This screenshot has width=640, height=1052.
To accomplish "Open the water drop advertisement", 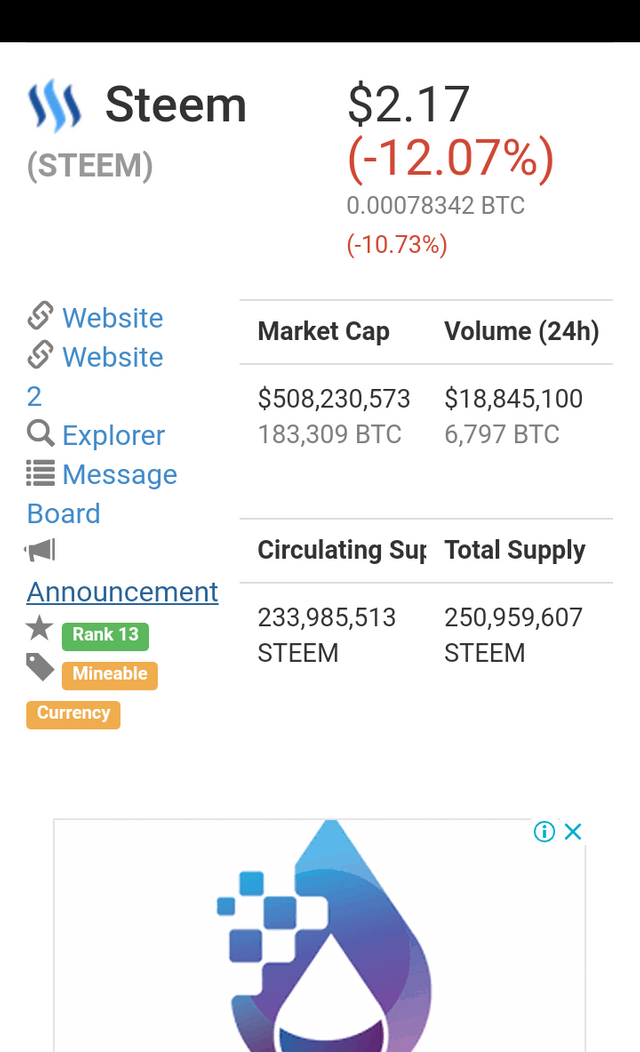I will click(320, 940).
